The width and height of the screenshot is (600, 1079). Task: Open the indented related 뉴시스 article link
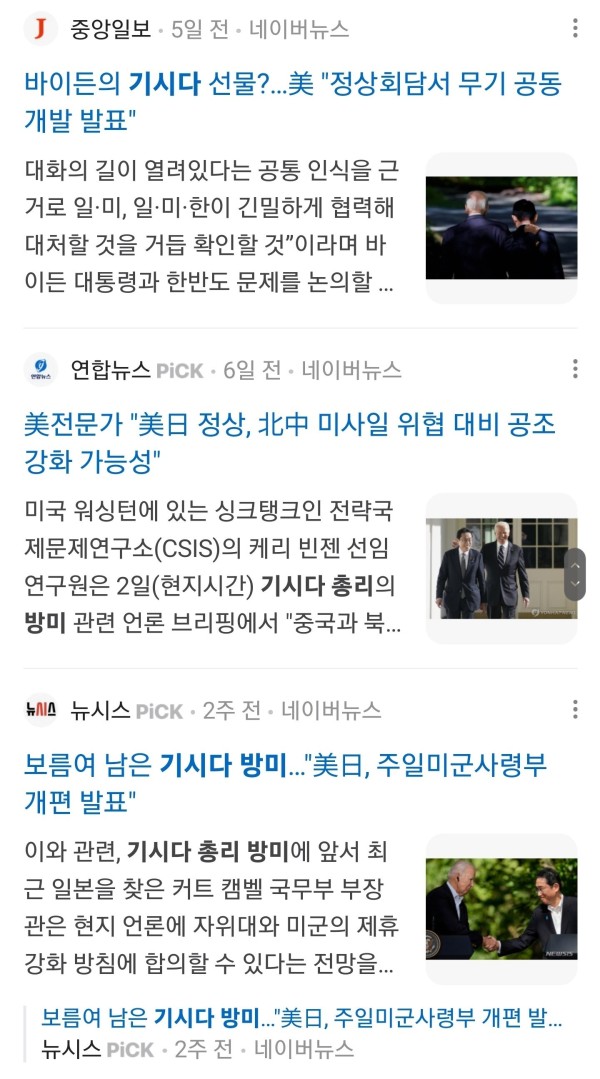(x=301, y=1018)
